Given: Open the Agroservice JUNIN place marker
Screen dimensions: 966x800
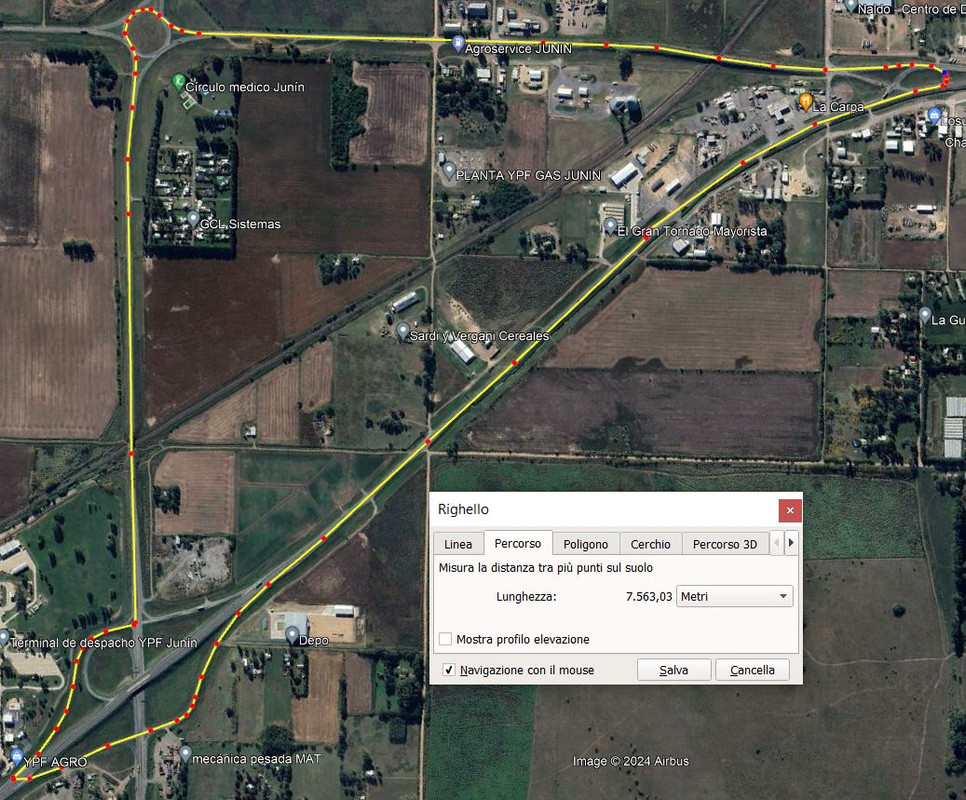Looking at the screenshot, I should (x=458, y=44).
